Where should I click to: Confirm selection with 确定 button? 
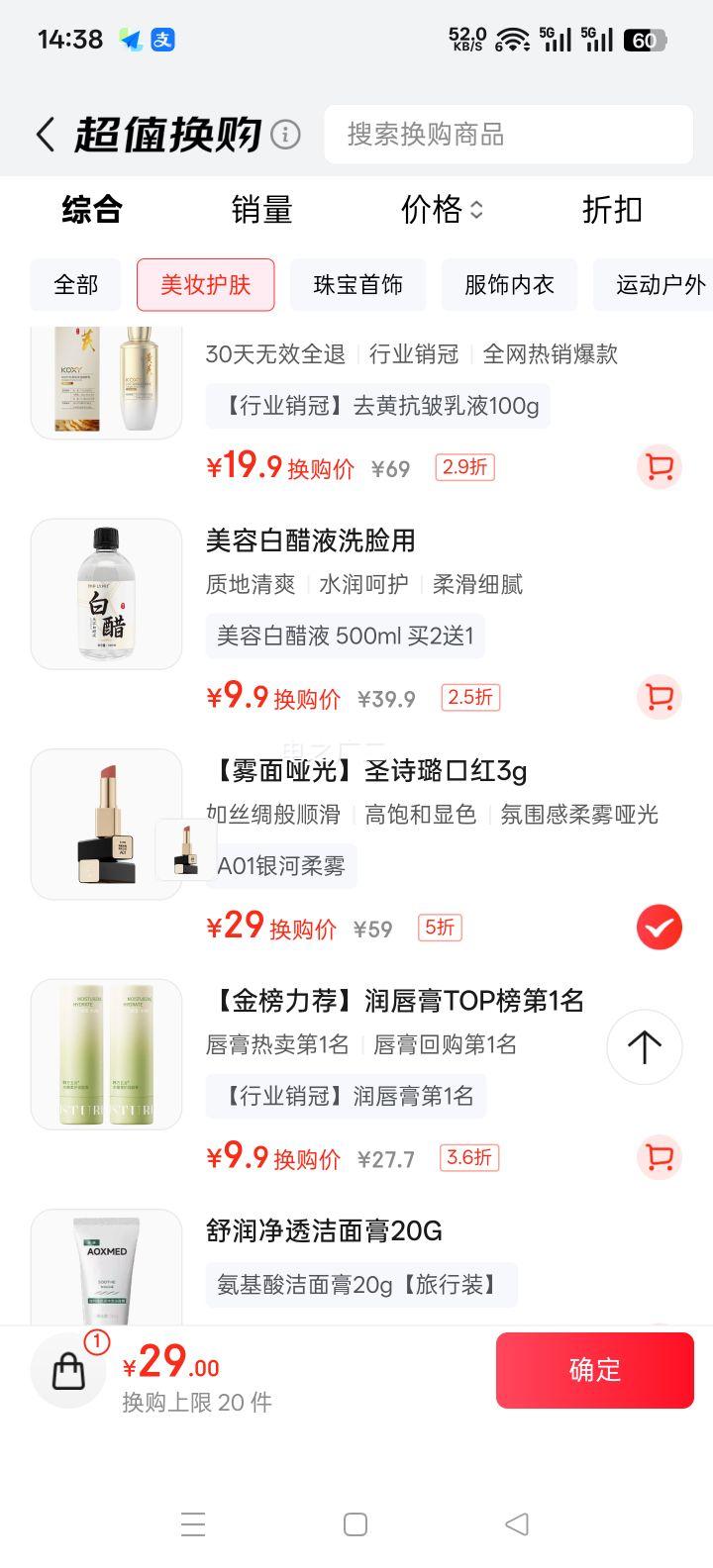(x=594, y=1370)
